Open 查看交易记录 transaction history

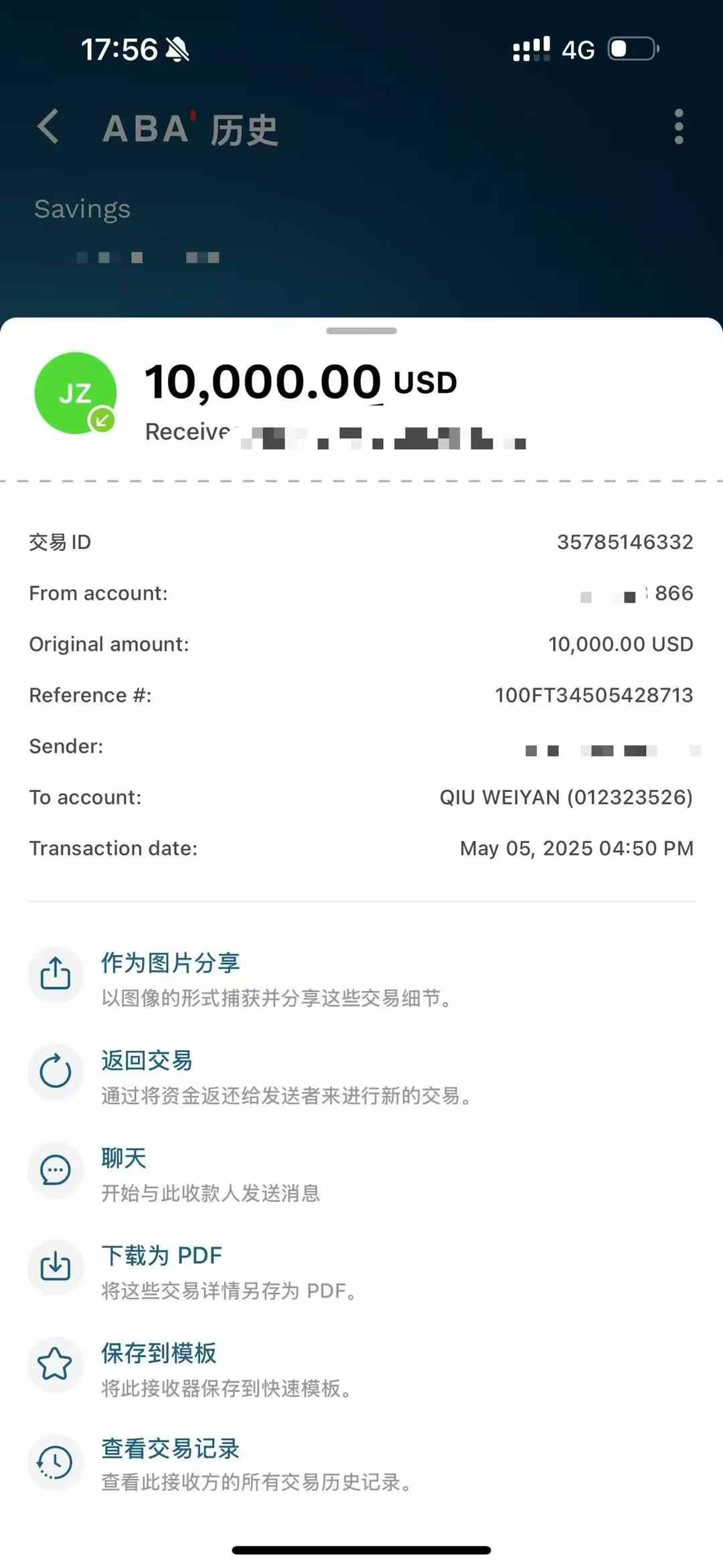click(361, 1464)
